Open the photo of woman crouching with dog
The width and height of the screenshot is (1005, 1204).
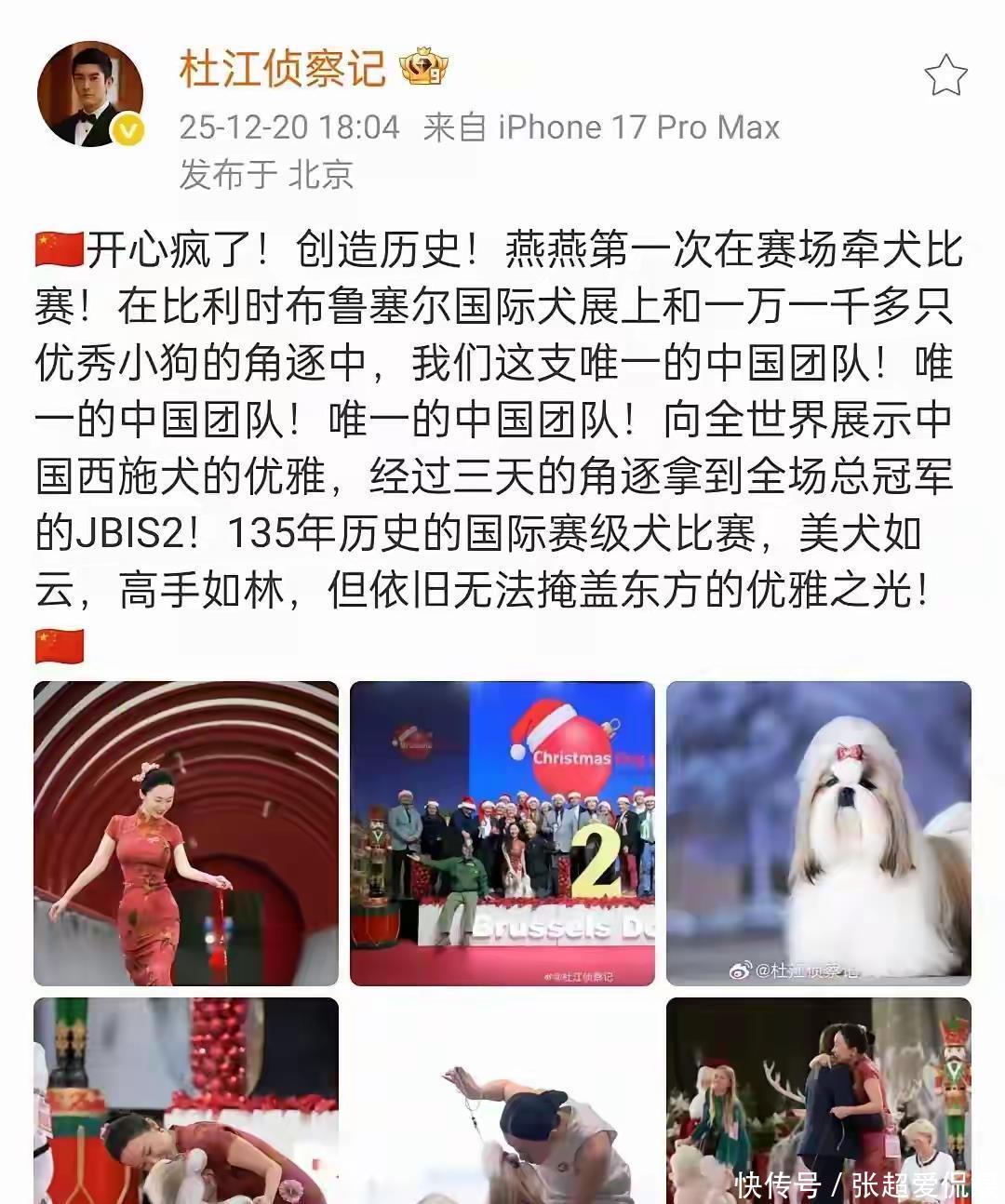point(186,1101)
